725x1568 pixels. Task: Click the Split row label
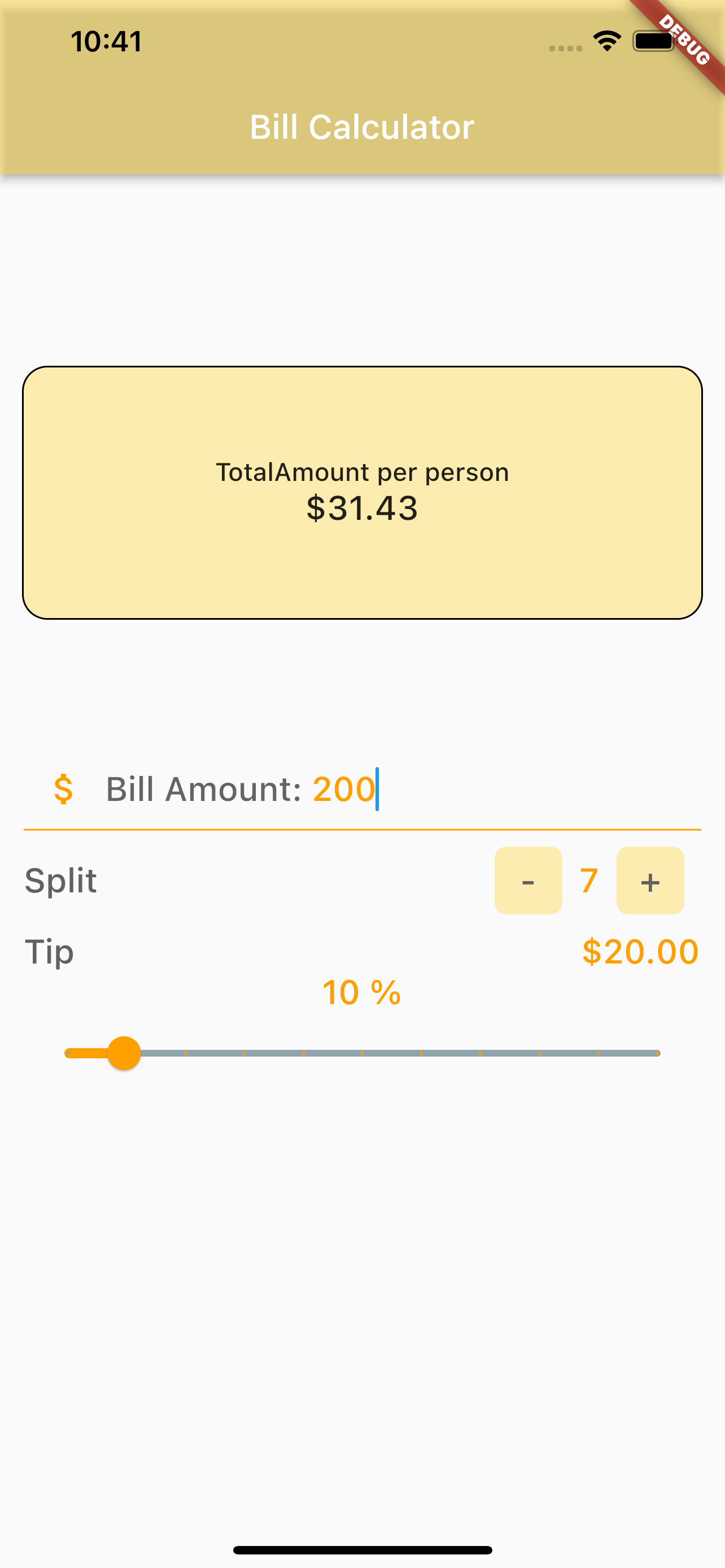[x=60, y=881]
